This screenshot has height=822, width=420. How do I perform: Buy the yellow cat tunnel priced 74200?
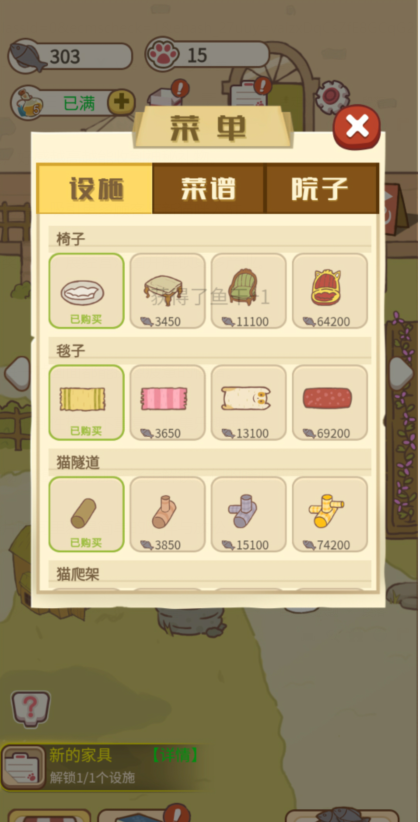(x=330, y=514)
